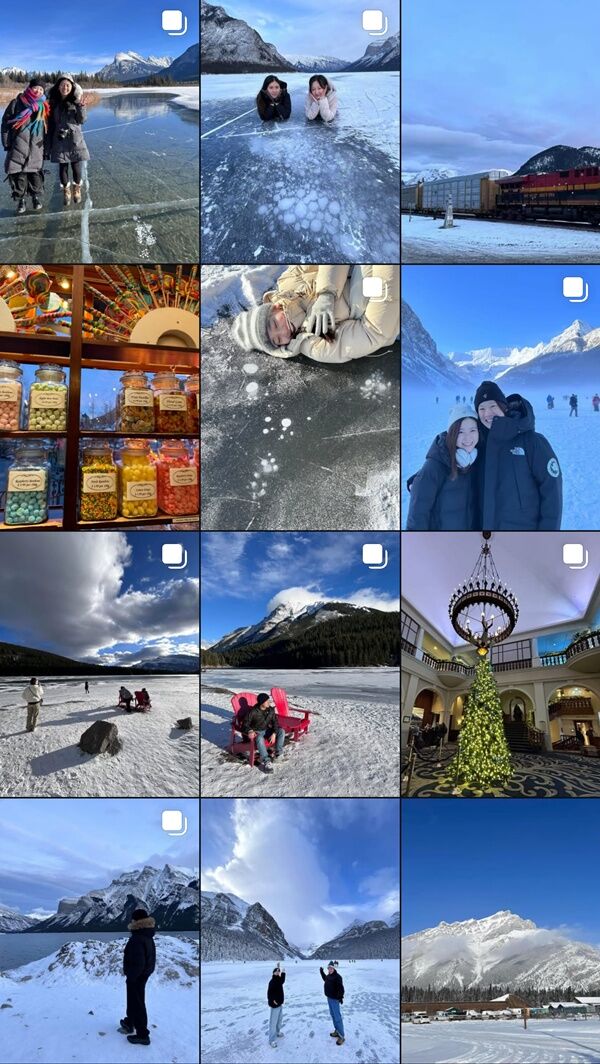View the post of person in cream jacket lying on ice
Screen dimensions: 600x1064
299,397
